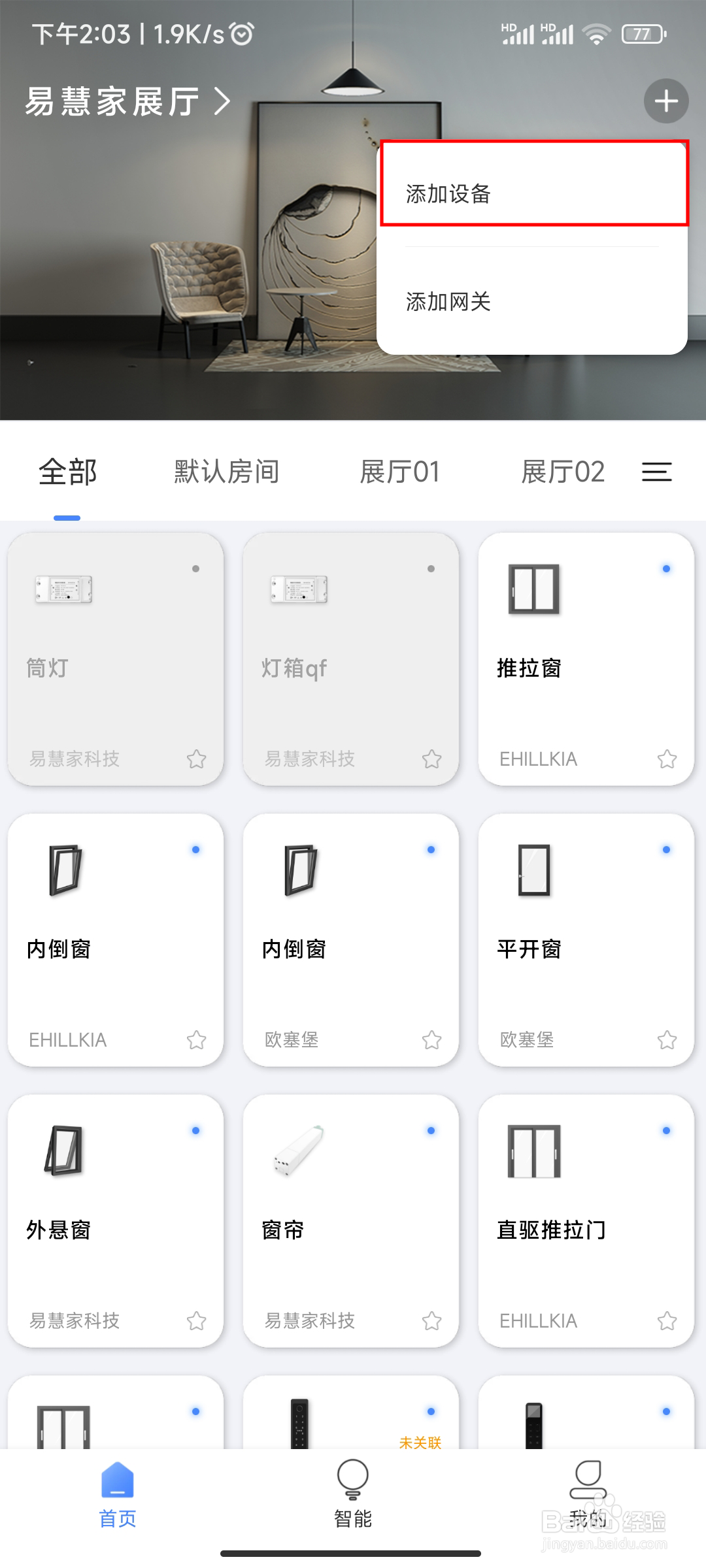Star the 欧塞堡 平开窗 device
706x1568 pixels.
tap(667, 1040)
